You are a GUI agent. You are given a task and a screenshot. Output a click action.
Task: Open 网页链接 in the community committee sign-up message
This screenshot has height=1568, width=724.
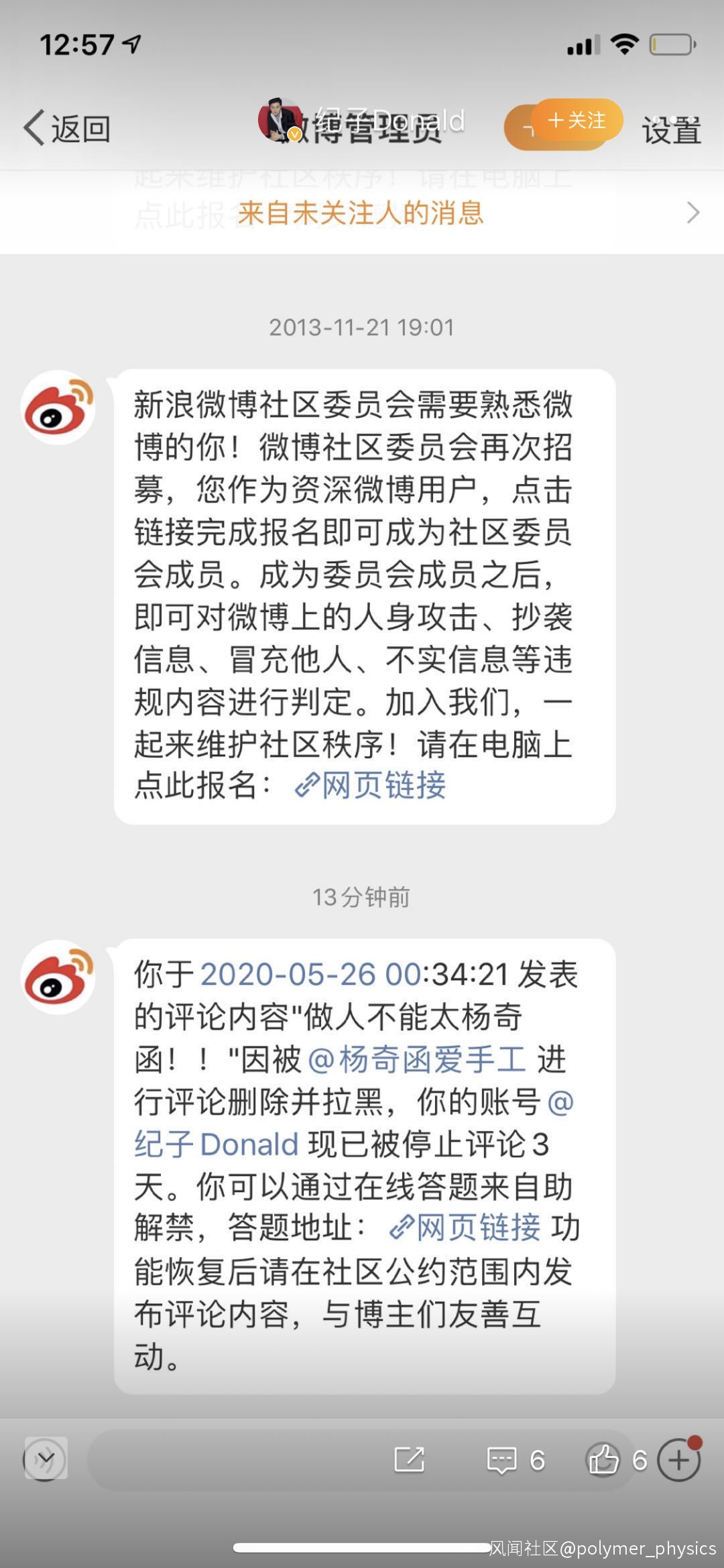tap(371, 785)
